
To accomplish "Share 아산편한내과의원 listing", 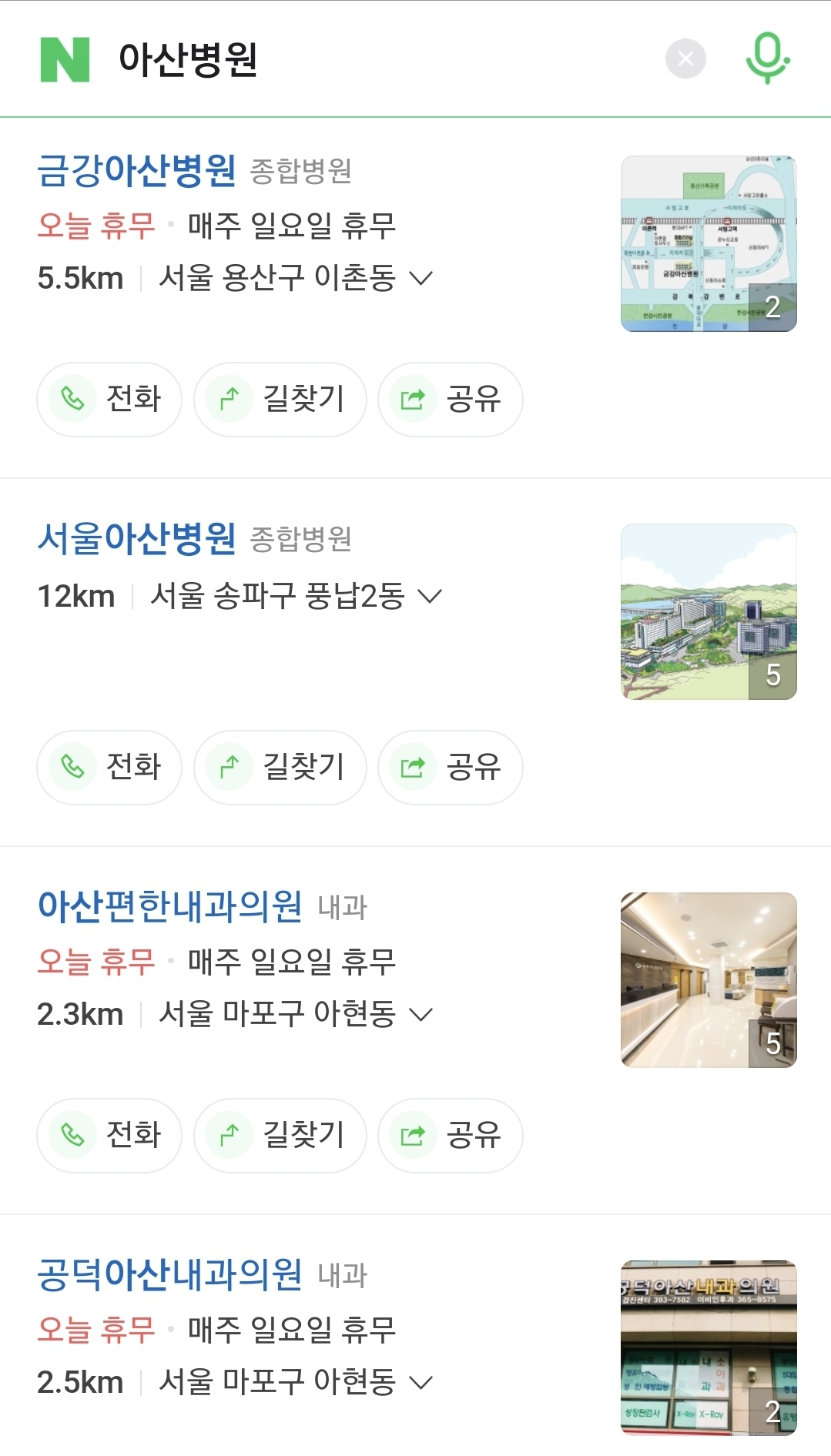I will coord(450,1135).
